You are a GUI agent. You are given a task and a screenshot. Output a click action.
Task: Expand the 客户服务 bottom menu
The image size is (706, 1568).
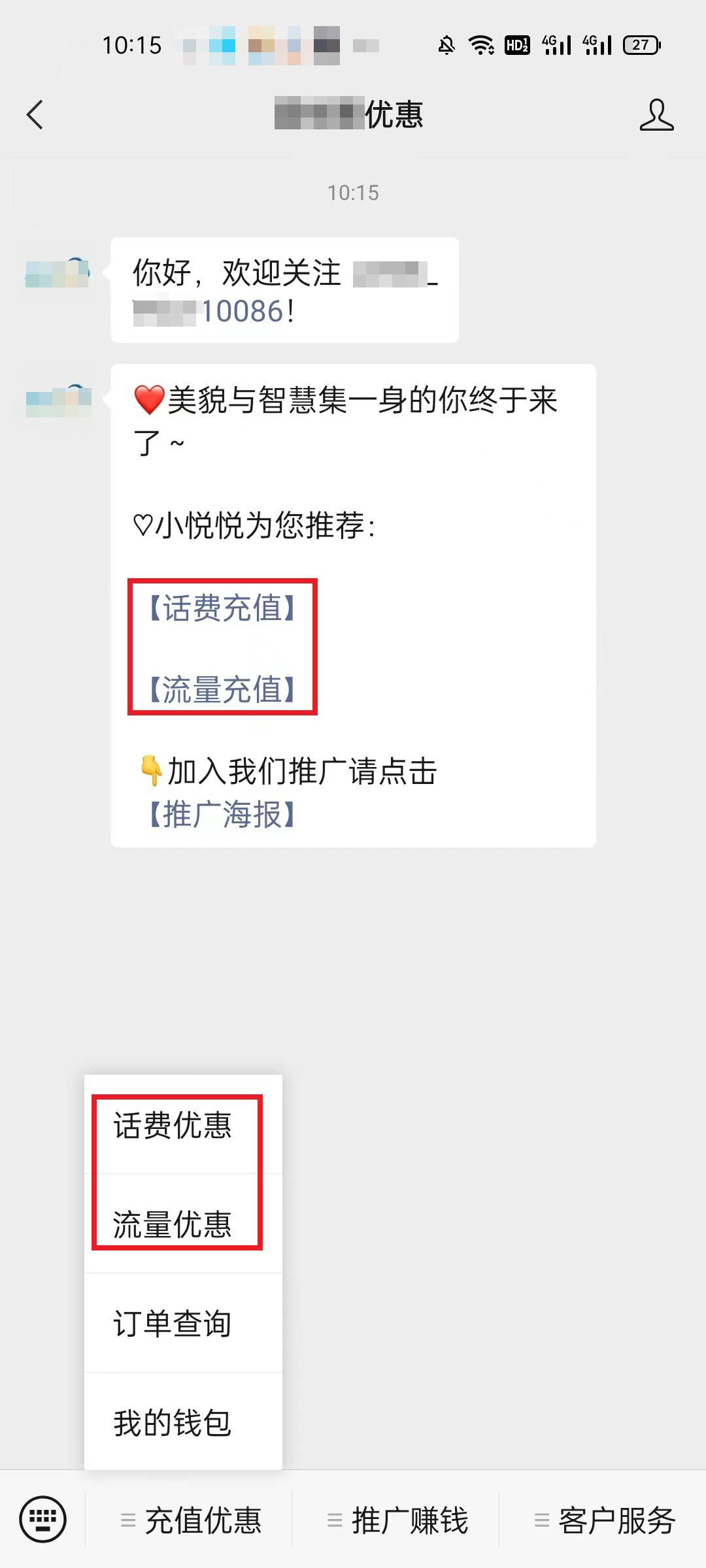[x=605, y=1520]
